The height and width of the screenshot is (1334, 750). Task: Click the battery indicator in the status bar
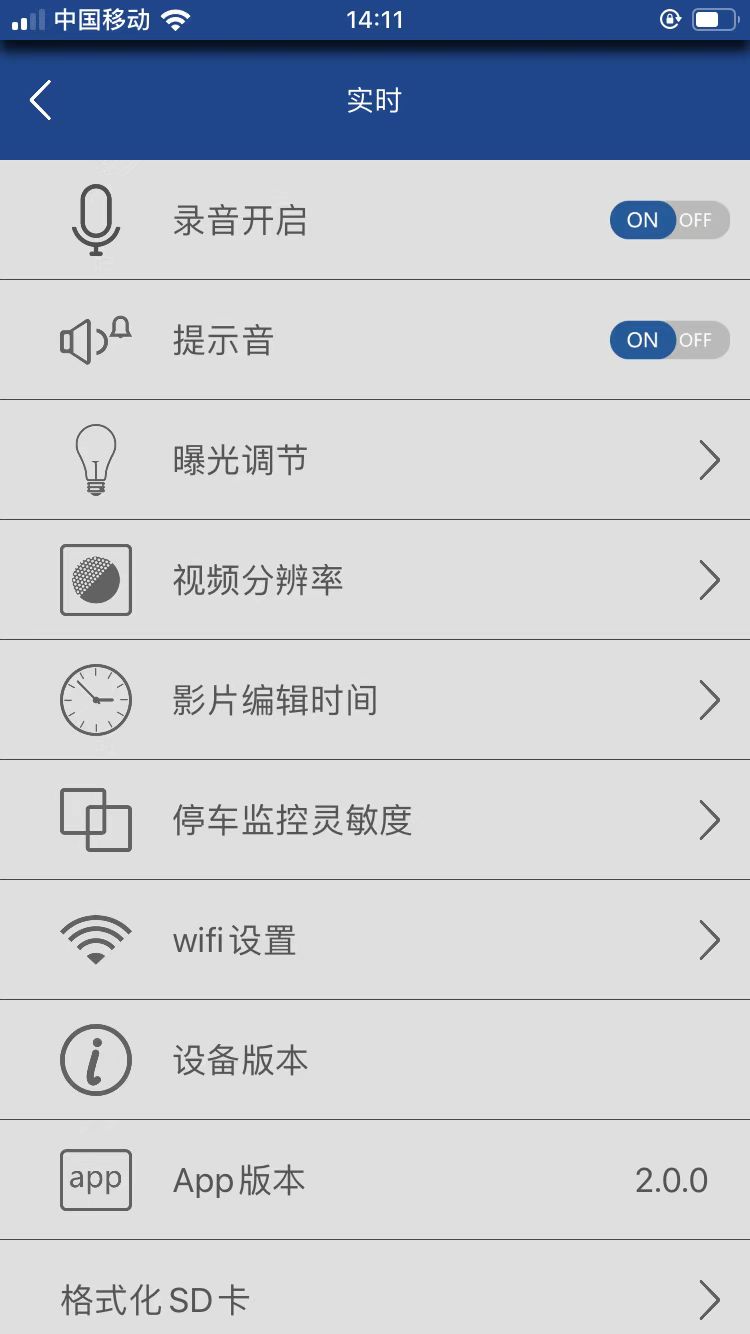(x=712, y=17)
